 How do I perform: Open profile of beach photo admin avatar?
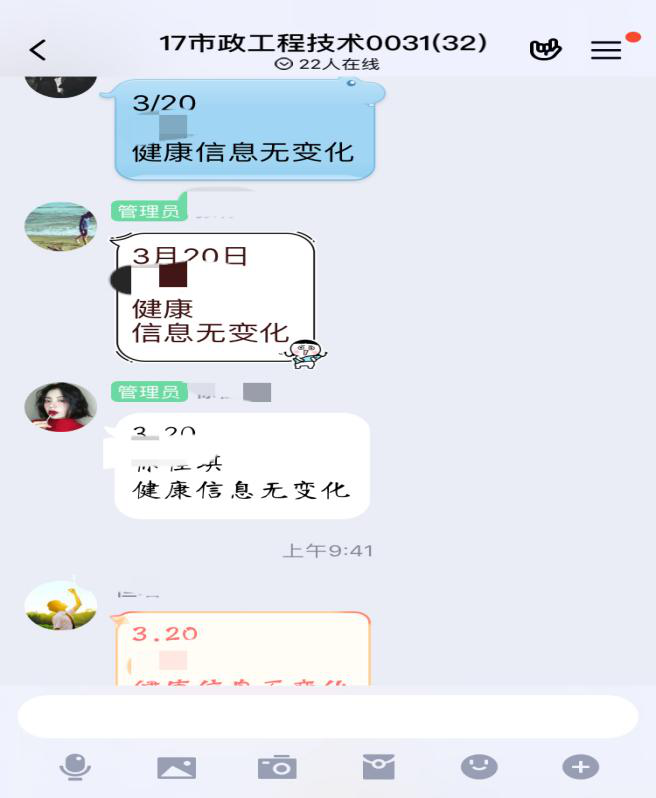(61, 226)
